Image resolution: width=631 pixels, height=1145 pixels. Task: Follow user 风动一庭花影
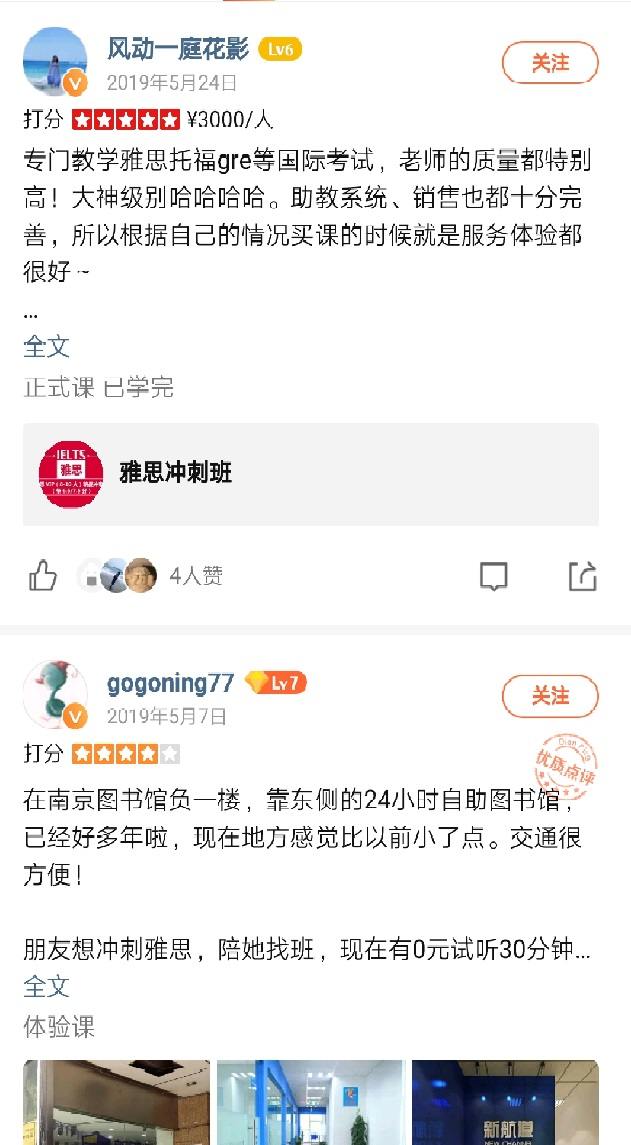(x=549, y=63)
